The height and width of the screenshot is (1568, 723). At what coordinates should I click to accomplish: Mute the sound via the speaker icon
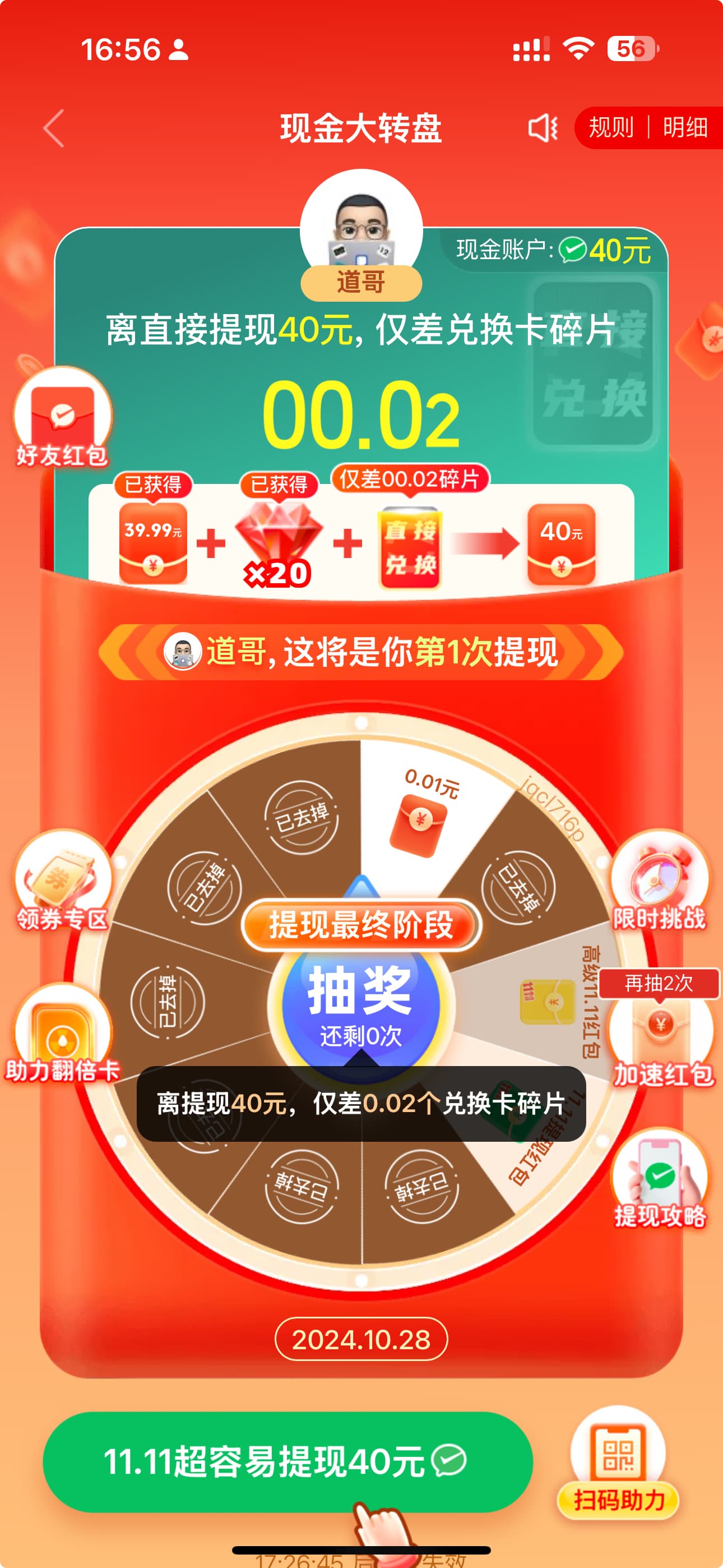541,128
